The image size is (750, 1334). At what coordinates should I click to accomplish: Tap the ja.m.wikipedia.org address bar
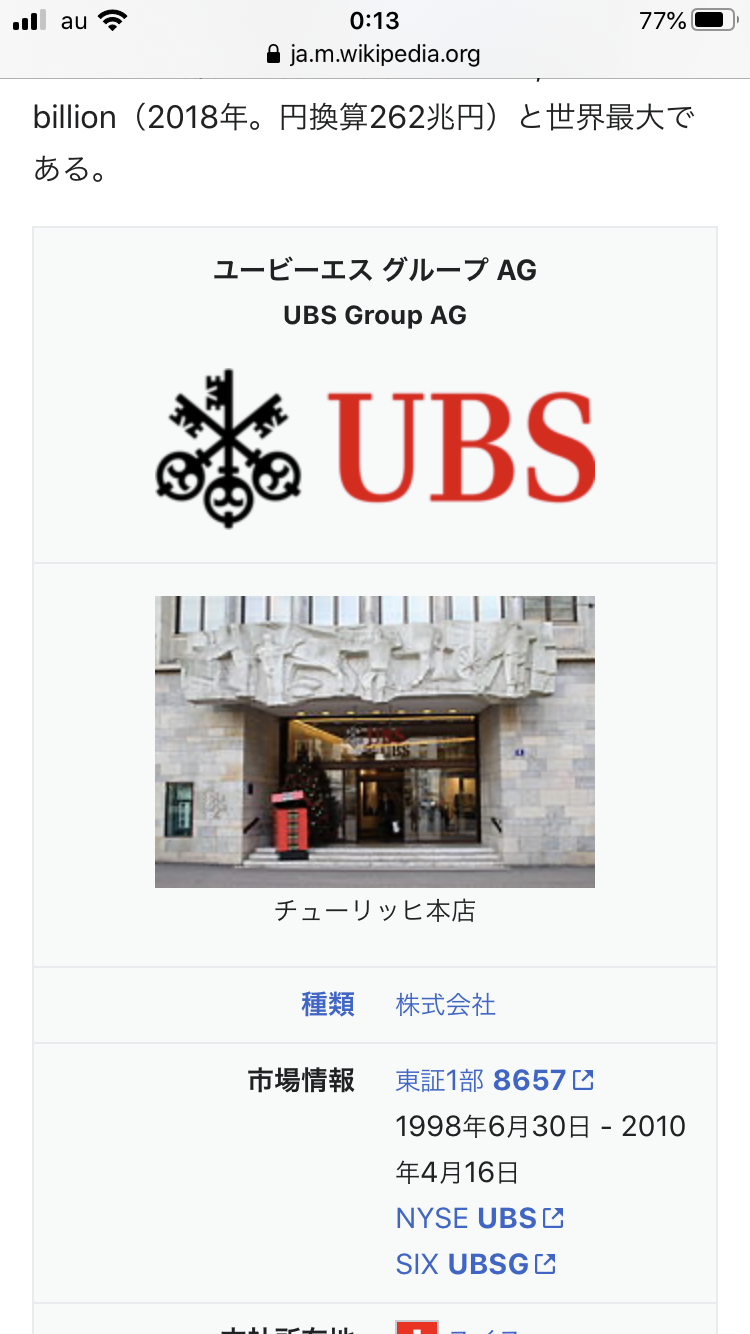tap(375, 54)
